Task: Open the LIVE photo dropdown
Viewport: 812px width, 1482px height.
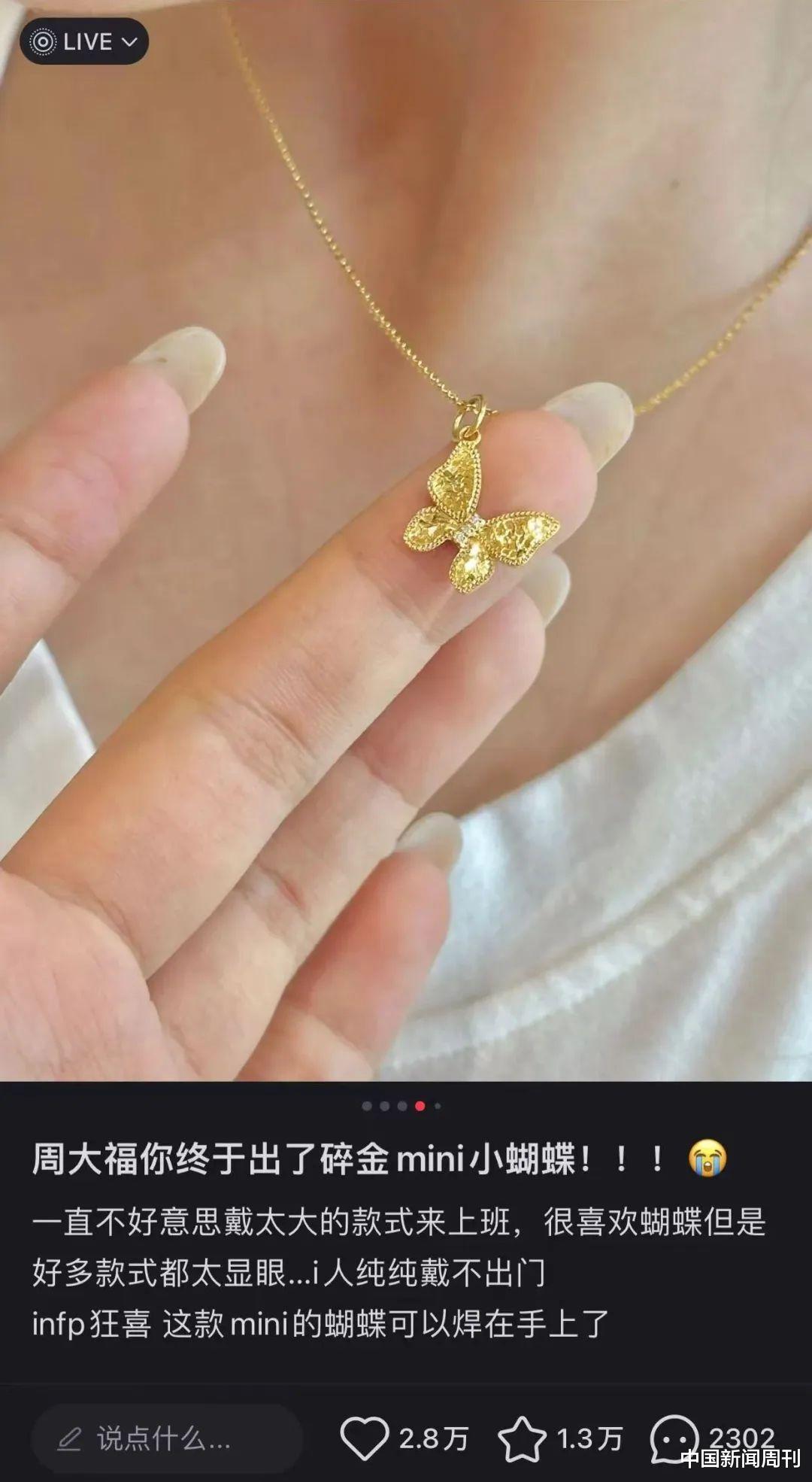Action: pos(83,41)
